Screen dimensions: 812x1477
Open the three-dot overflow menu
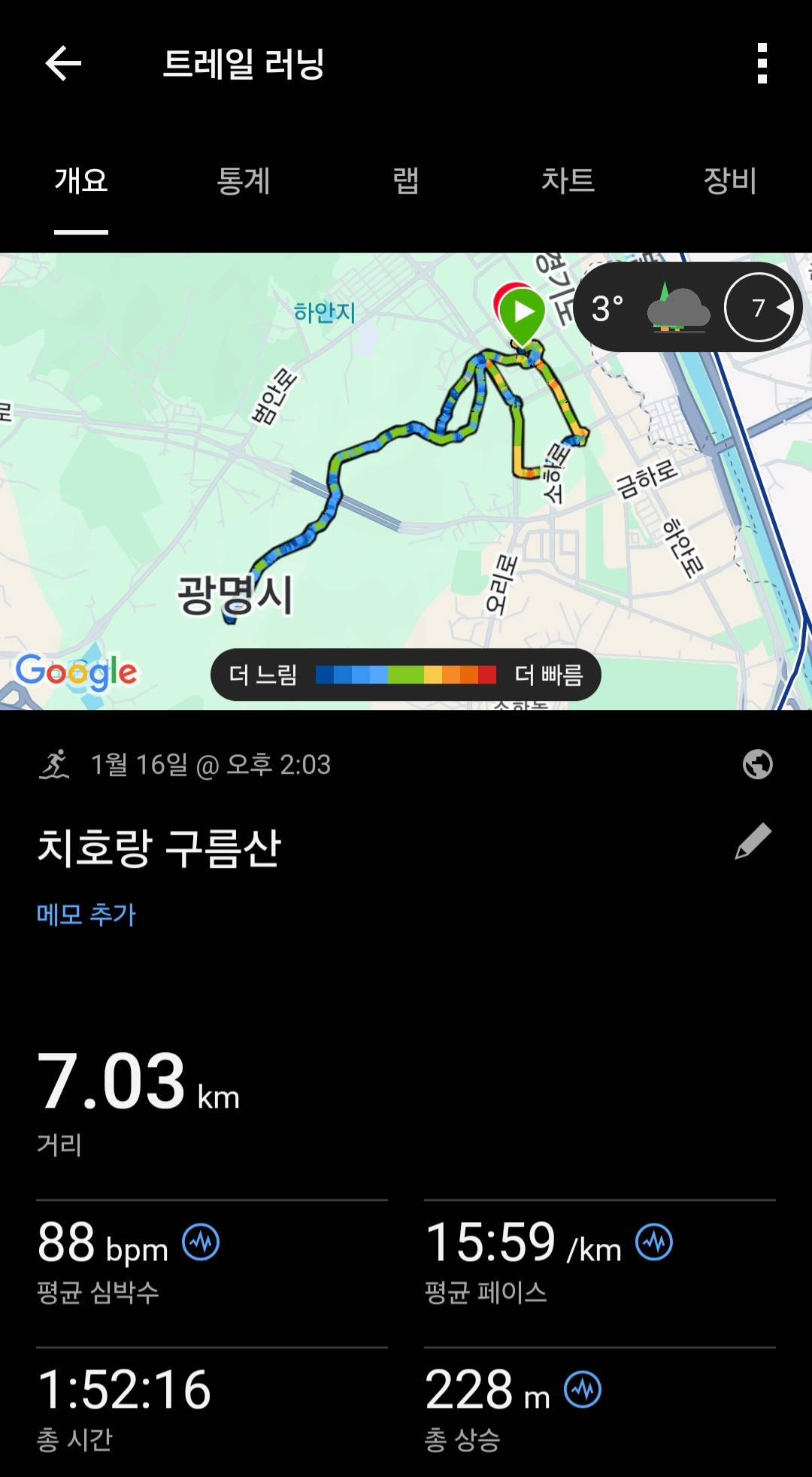[x=764, y=63]
